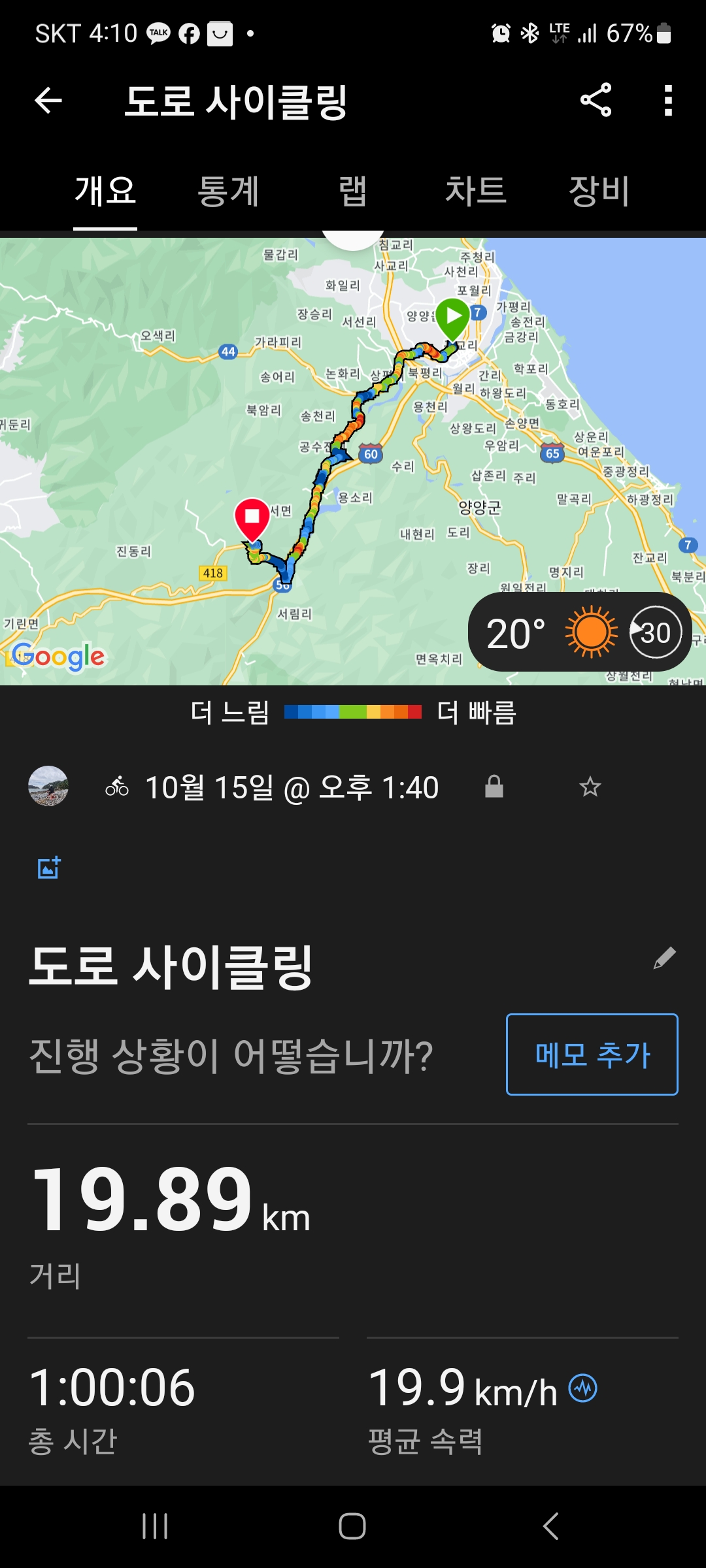Image resolution: width=706 pixels, height=1568 pixels.
Task: Add a photo to this activity
Action: pyautogui.click(x=49, y=868)
